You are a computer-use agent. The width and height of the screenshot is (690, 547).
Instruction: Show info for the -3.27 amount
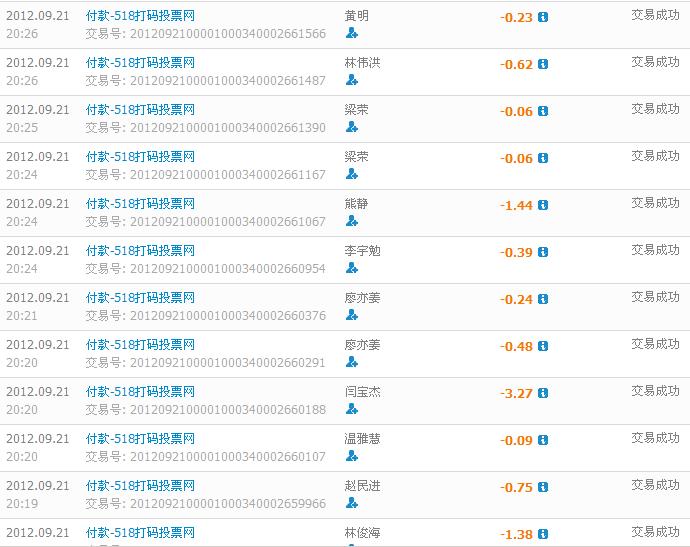543,393
